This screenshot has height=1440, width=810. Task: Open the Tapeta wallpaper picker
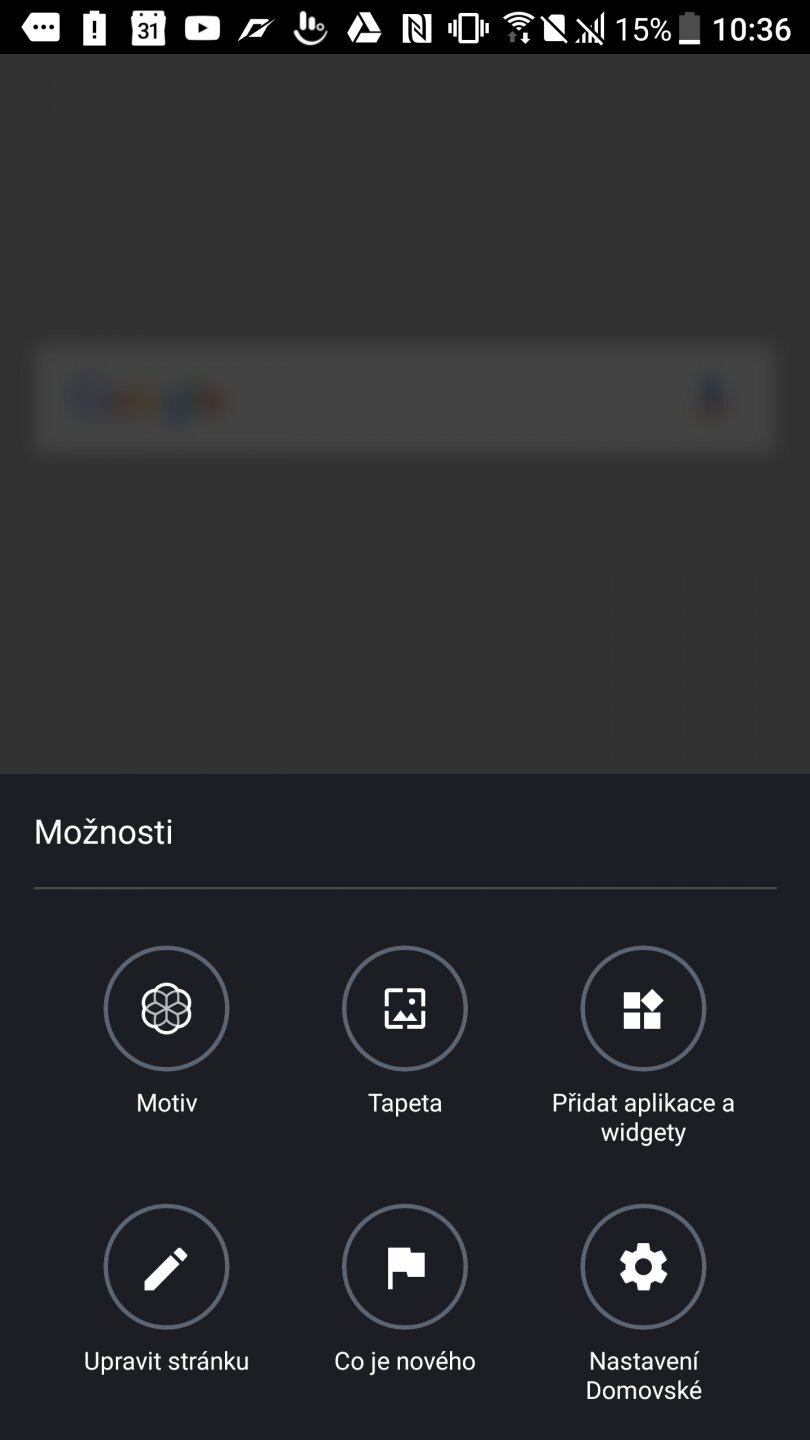click(x=404, y=1008)
